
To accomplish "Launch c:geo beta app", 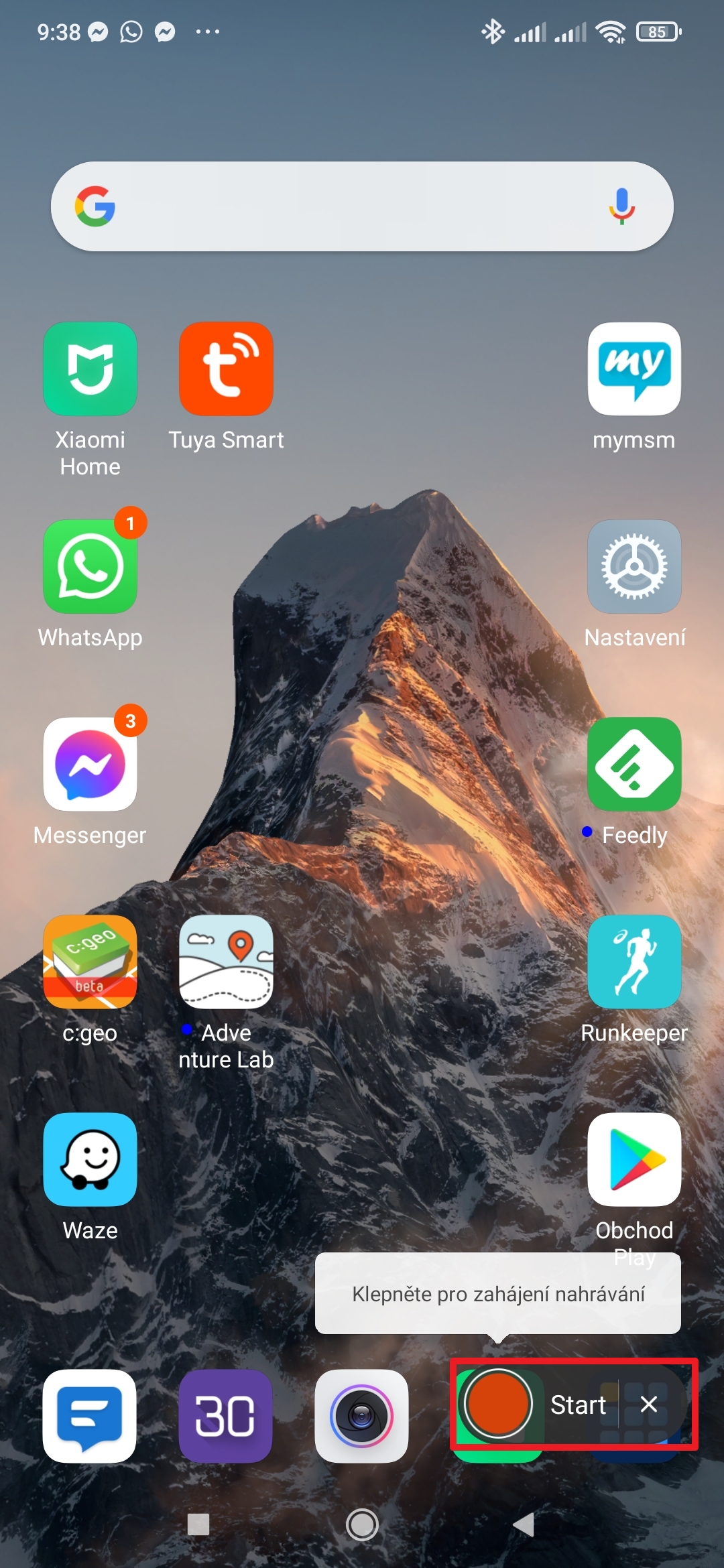I will (x=90, y=962).
